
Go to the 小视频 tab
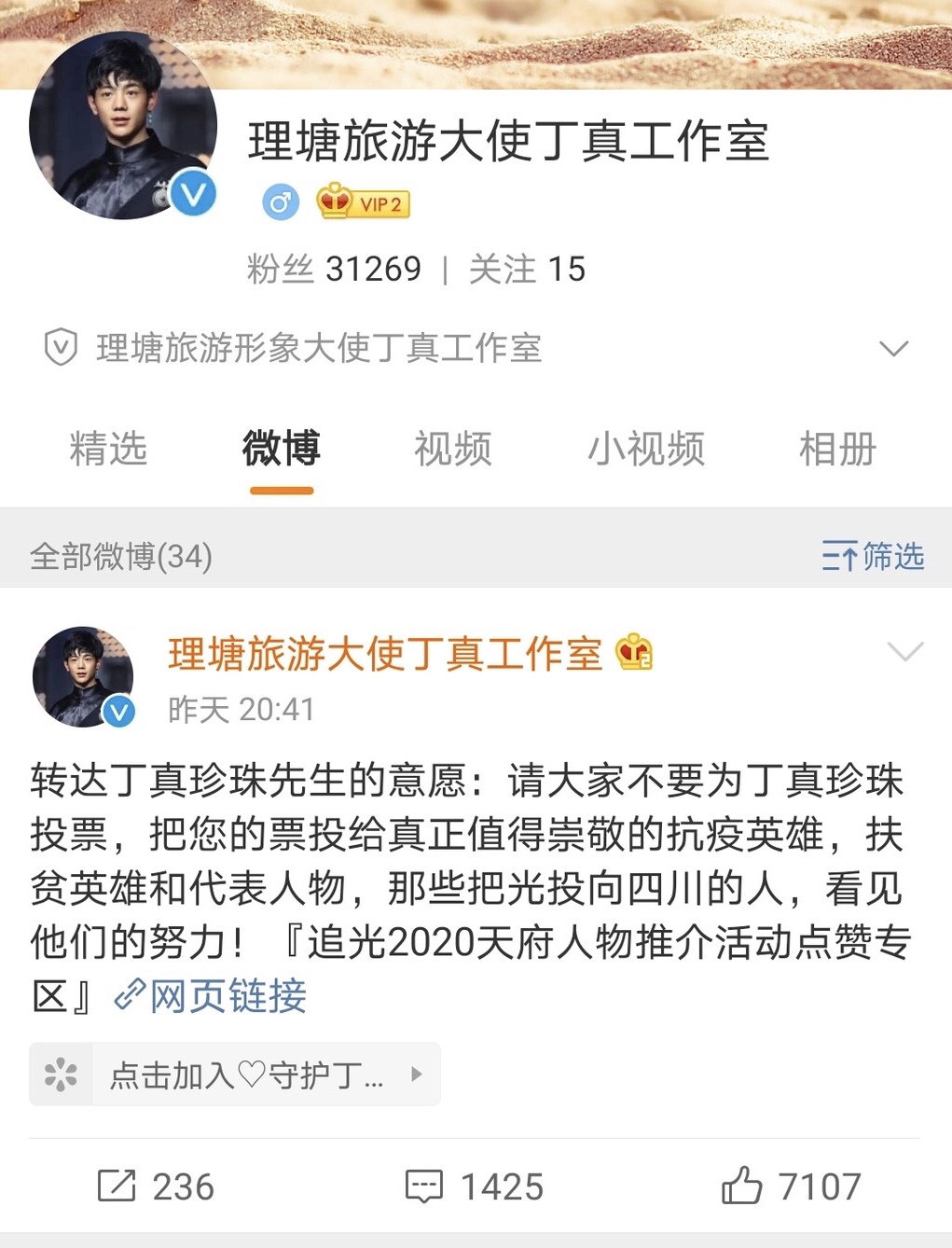(645, 450)
